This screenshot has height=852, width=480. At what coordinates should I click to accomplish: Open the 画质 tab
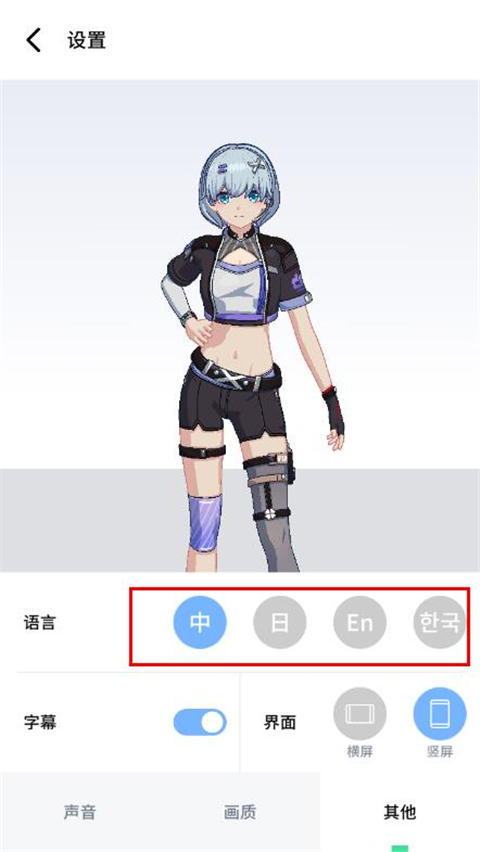click(240, 812)
